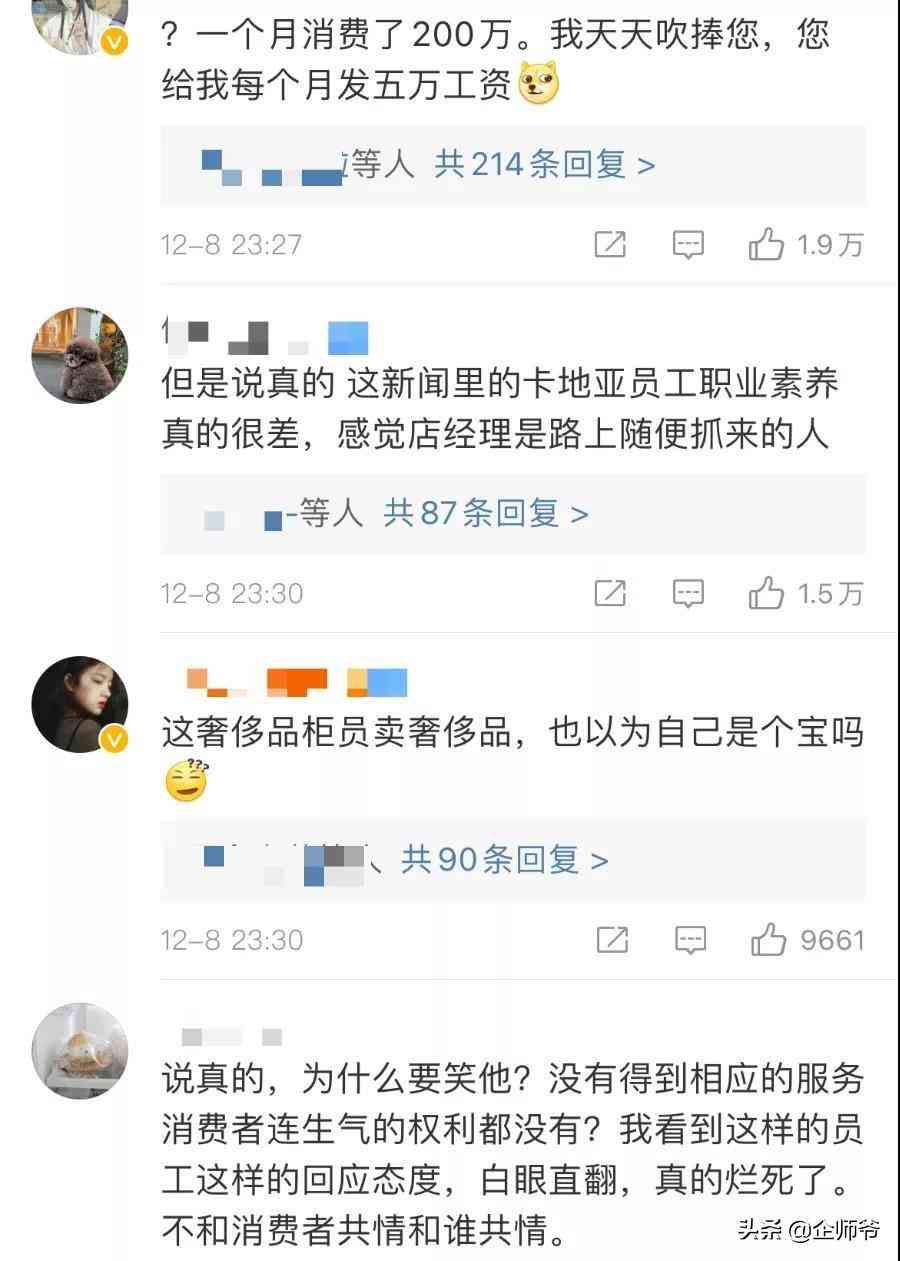Viewport: 900px width, 1261px height.
Task: Open the 90 replies to the 奢侈品柜员 comment
Action: [504, 859]
